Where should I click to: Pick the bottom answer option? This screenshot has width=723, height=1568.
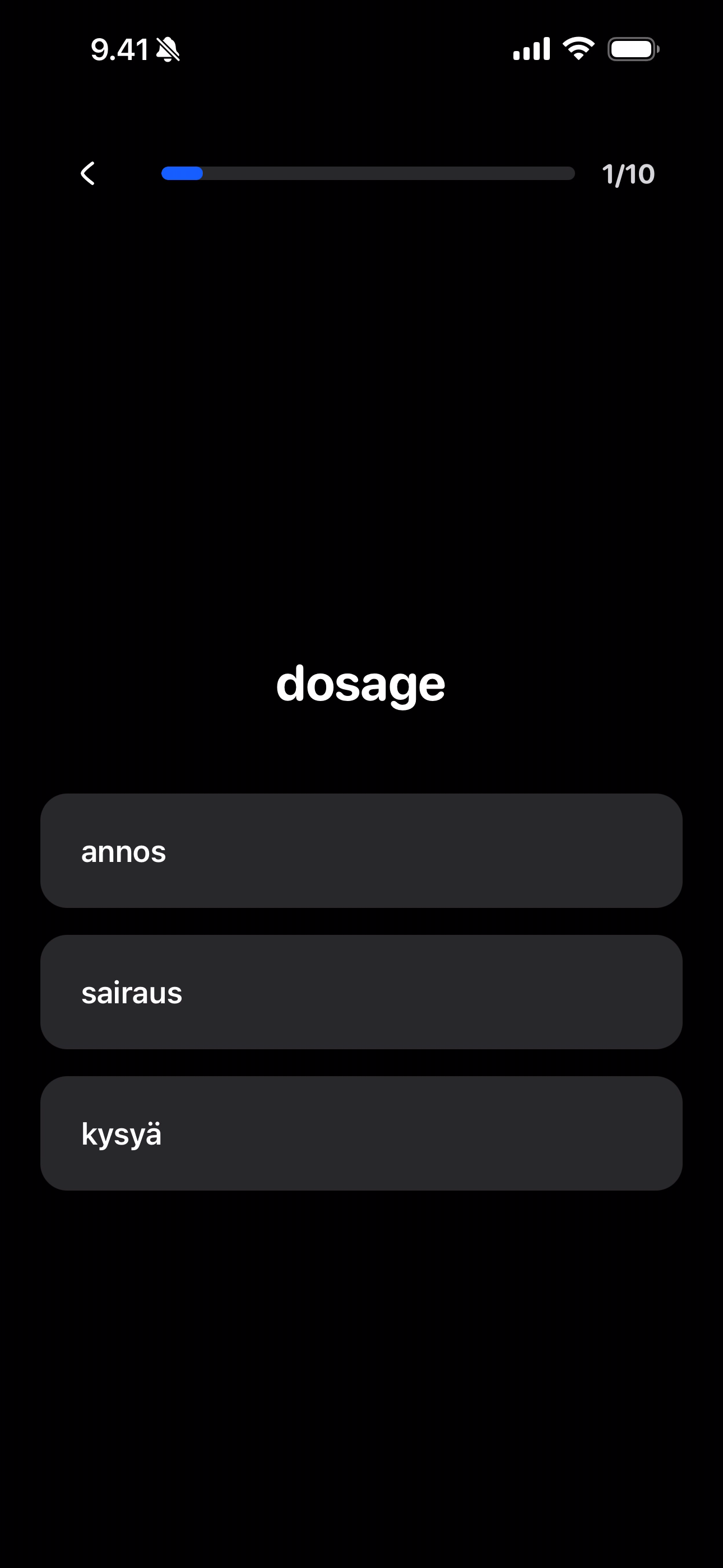click(x=361, y=1133)
